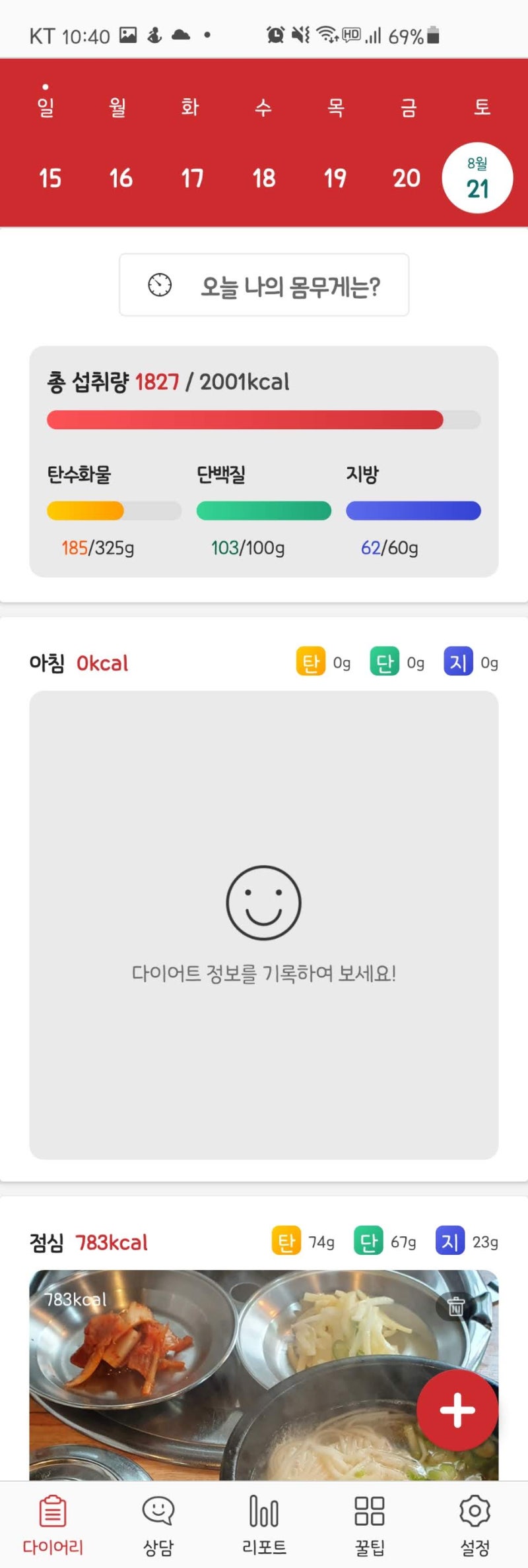Select date 17 in the calendar
528x1568 pixels.
(x=192, y=178)
